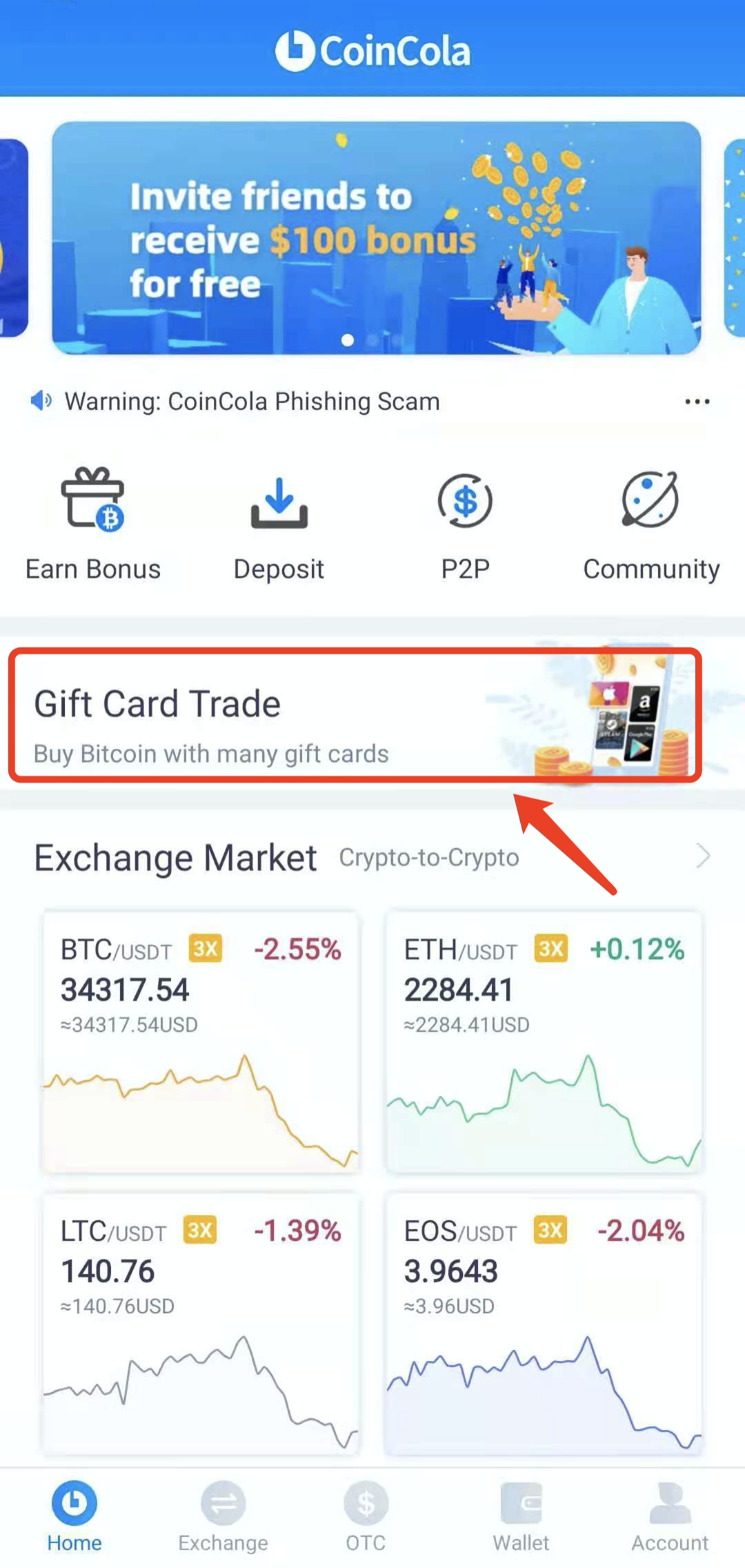Tap the three-dot more announcements icon

coord(697,402)
